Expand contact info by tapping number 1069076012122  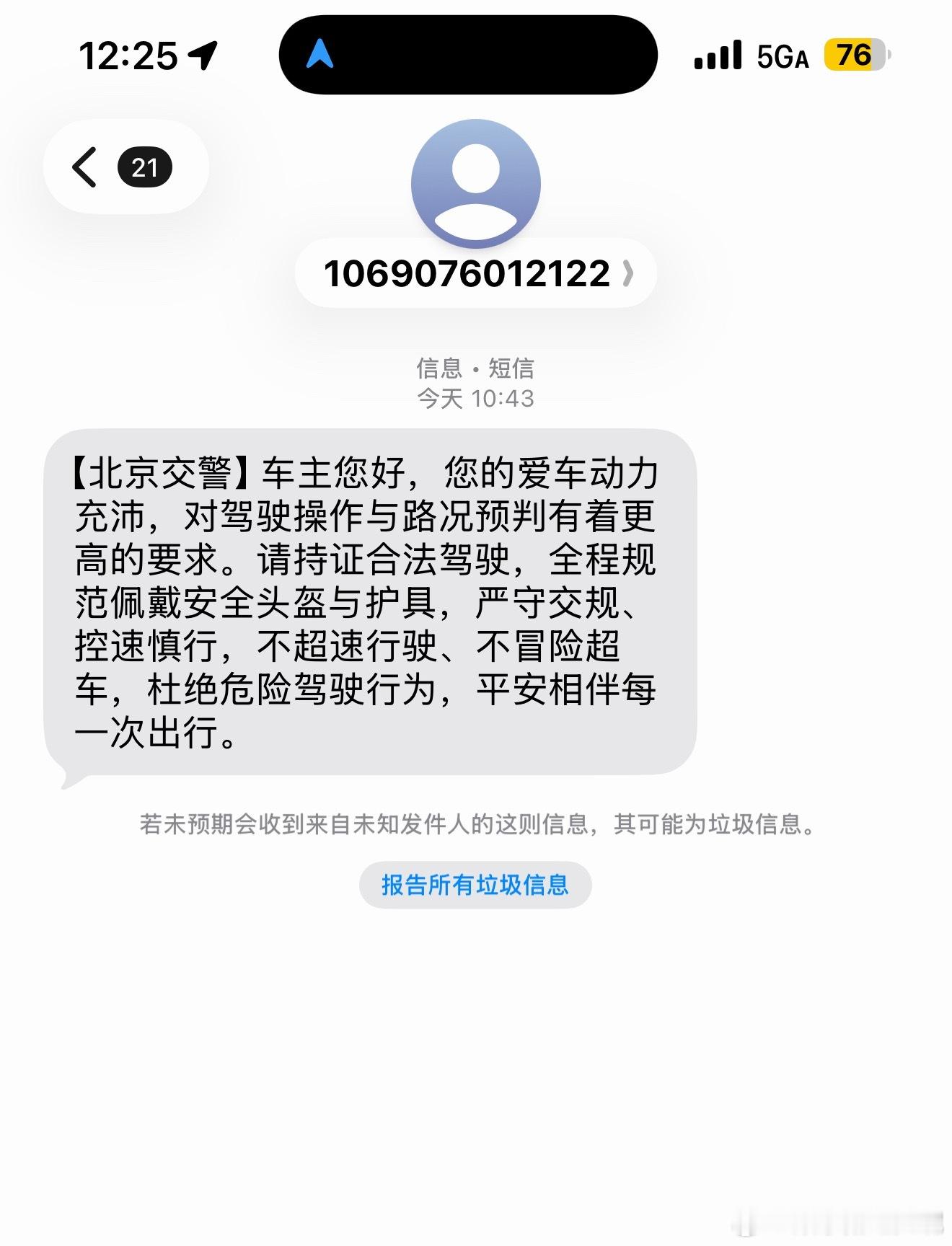pos(469,274)
